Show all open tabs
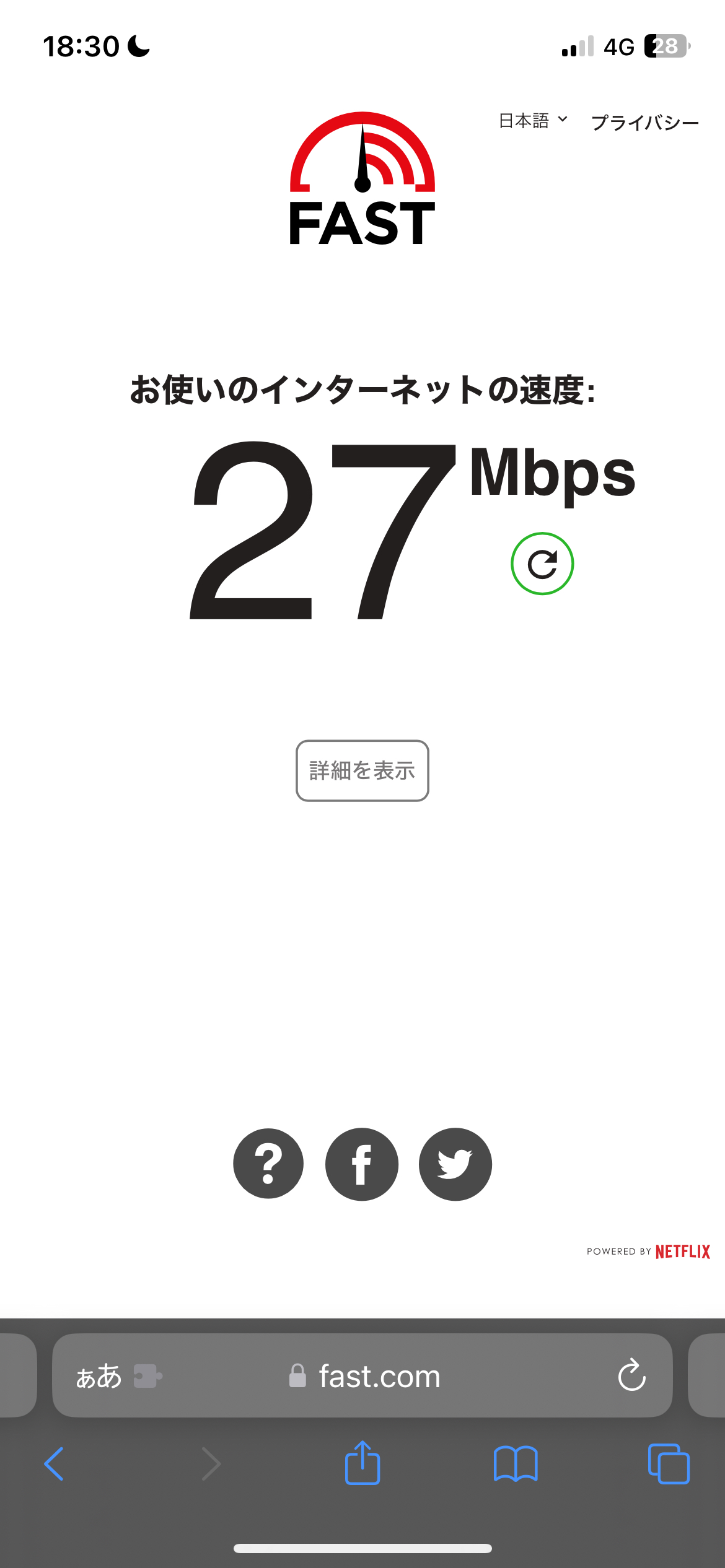Image resolution: width=725 pixels, height=1568 pixels. pos(669,1464)
